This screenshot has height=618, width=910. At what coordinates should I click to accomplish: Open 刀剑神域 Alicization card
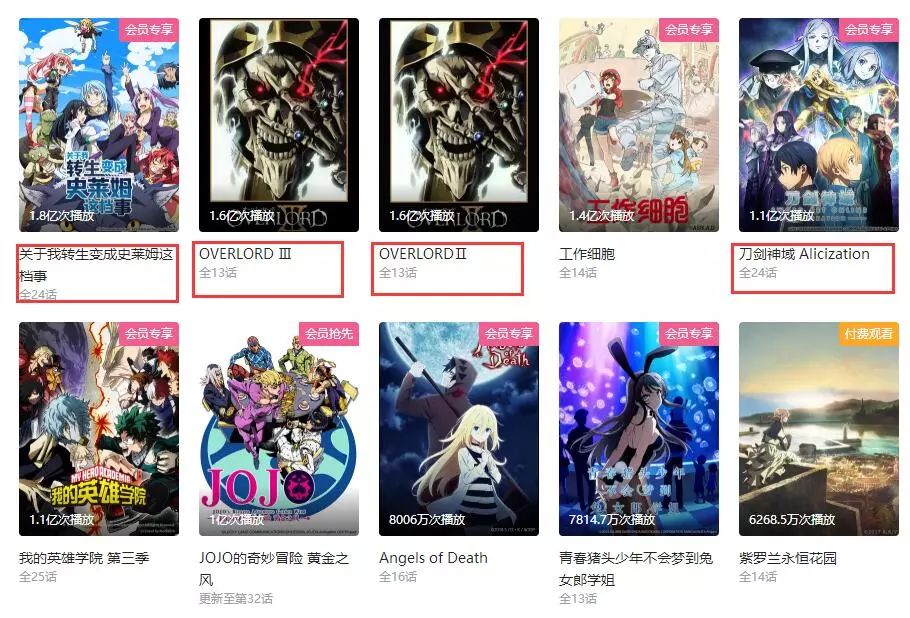[x=818, y=125]
